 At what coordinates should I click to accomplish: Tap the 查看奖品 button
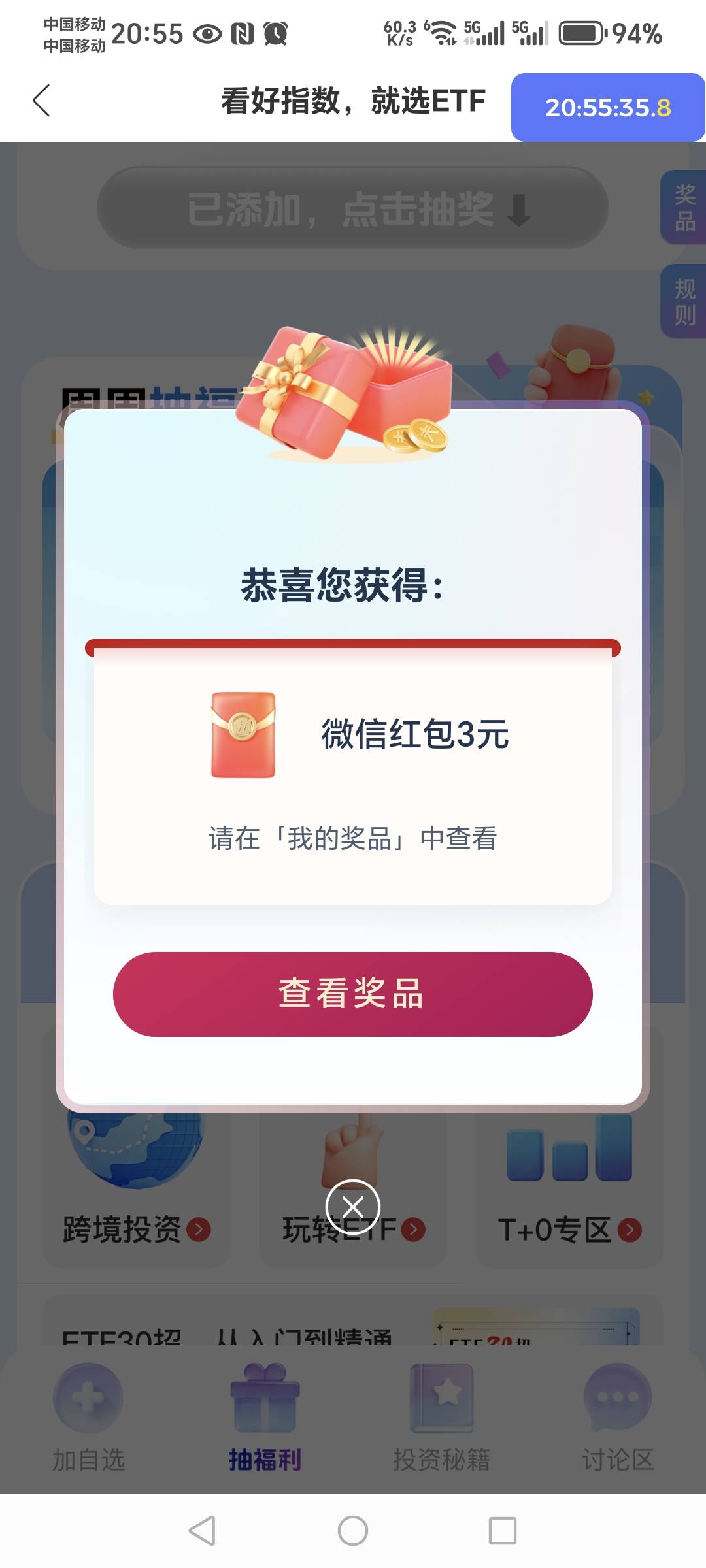[x=353, y=994]
